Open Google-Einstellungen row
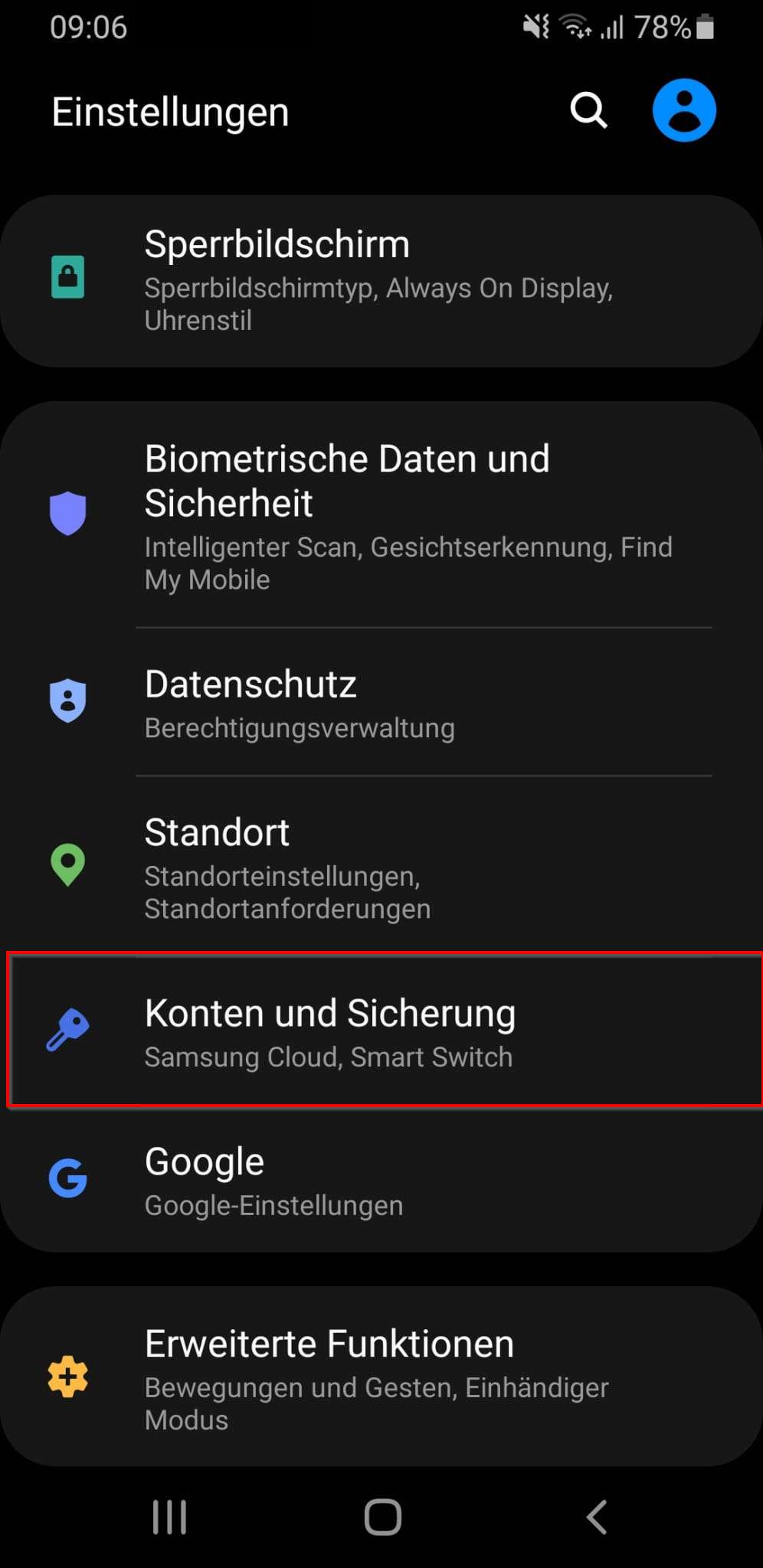Image resolution: width=763 pixels, height=1568 pixels. click(381, 1179)
